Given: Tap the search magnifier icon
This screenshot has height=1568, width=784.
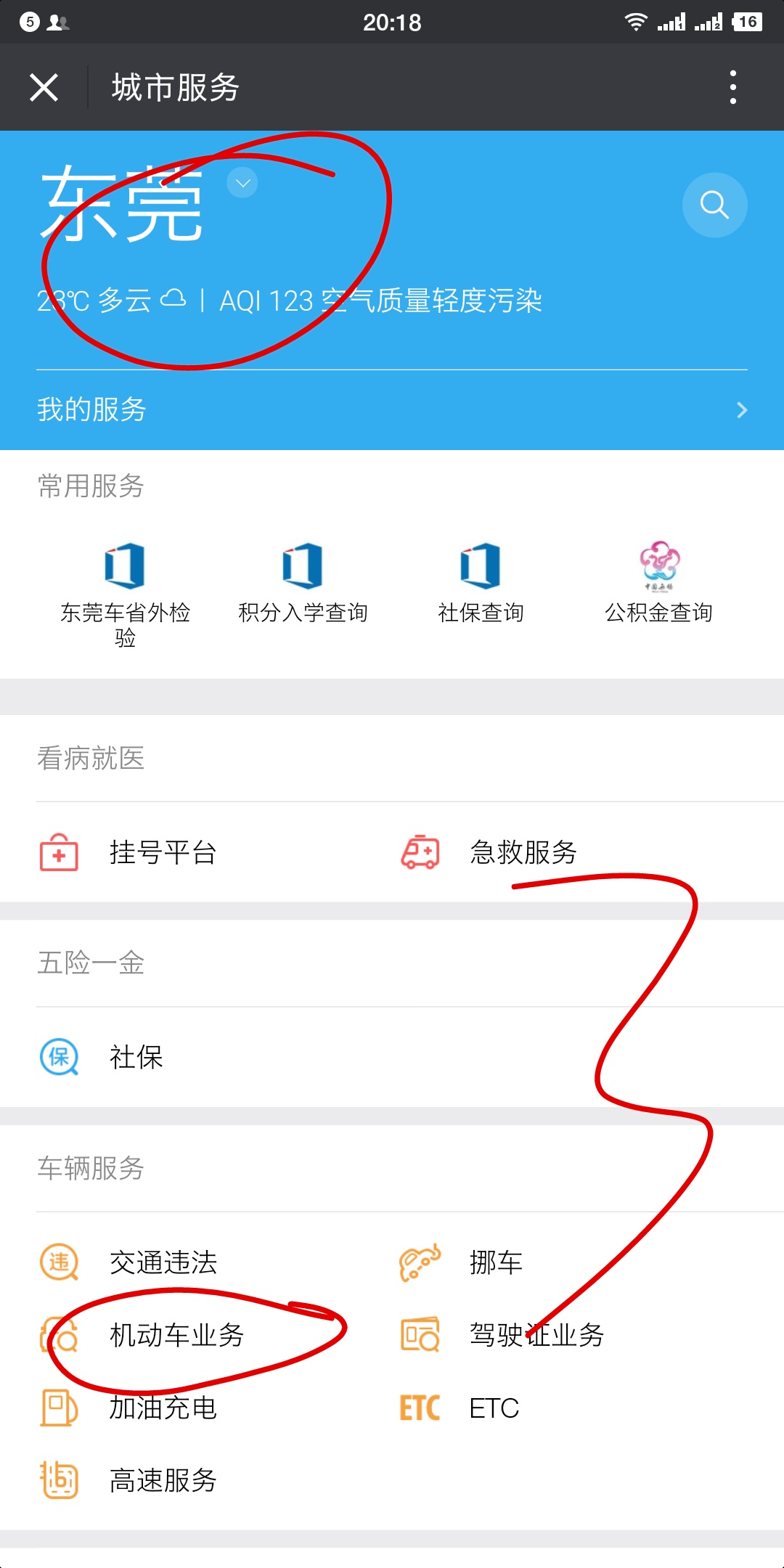Looking at the screenshot, I should click(714, 205).
